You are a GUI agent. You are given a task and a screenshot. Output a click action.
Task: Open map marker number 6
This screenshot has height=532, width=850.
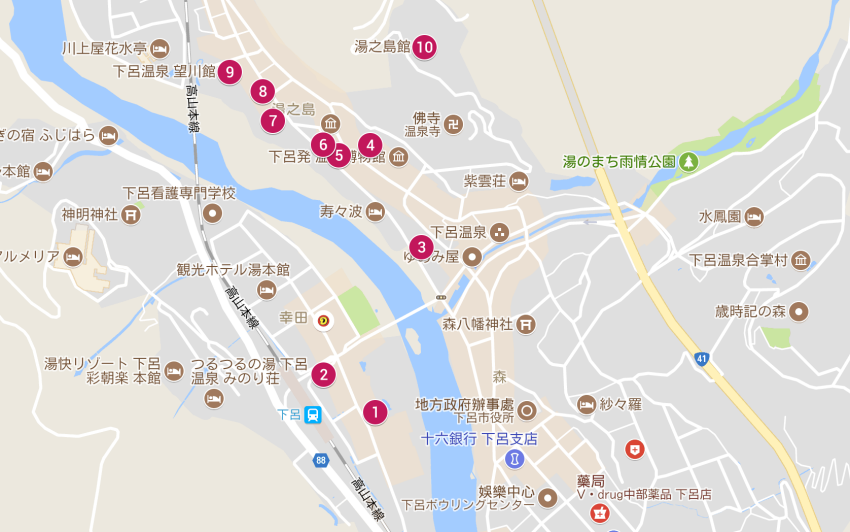[323, 144]
